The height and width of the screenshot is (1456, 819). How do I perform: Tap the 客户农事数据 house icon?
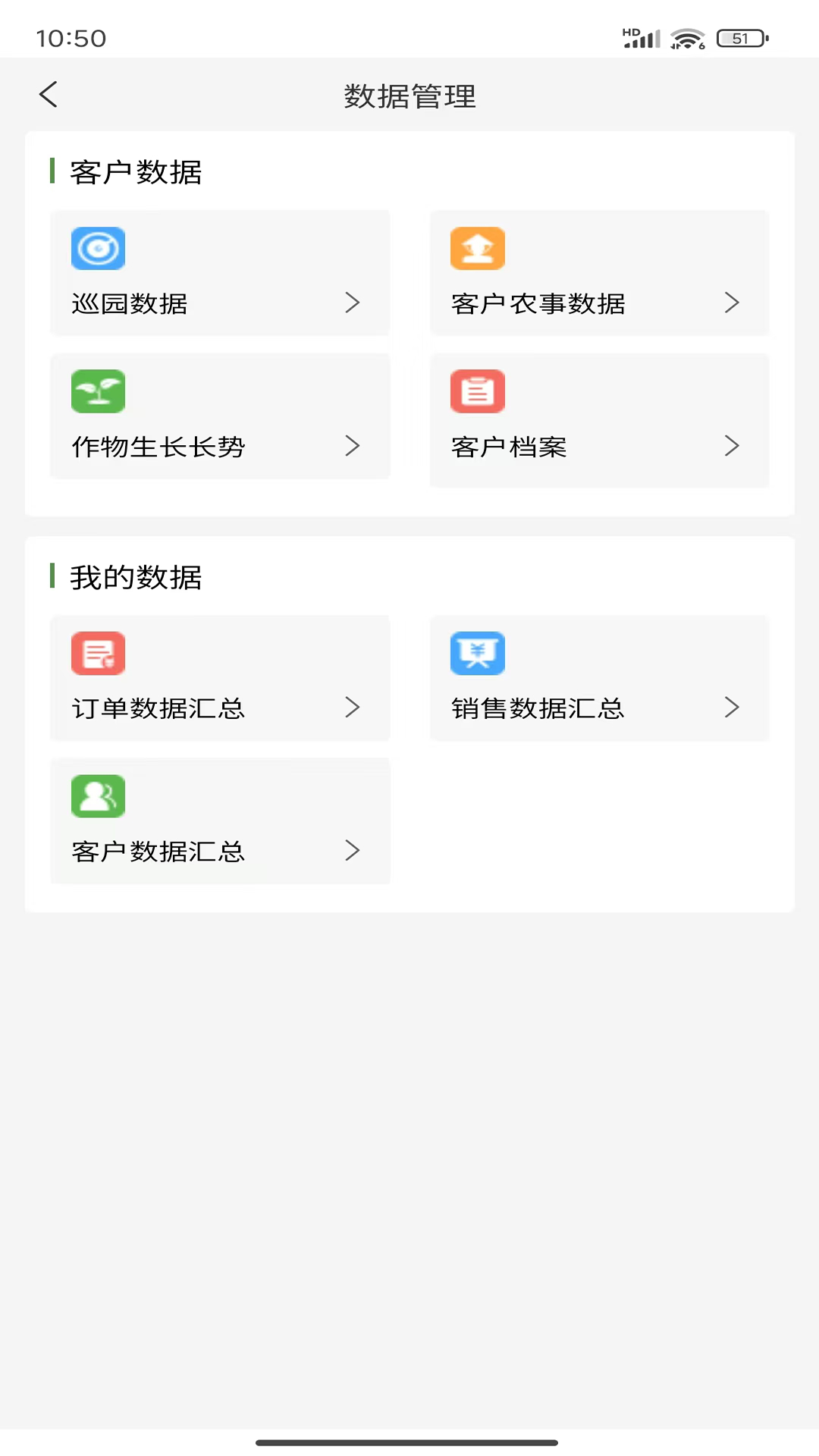click(477, 248)
